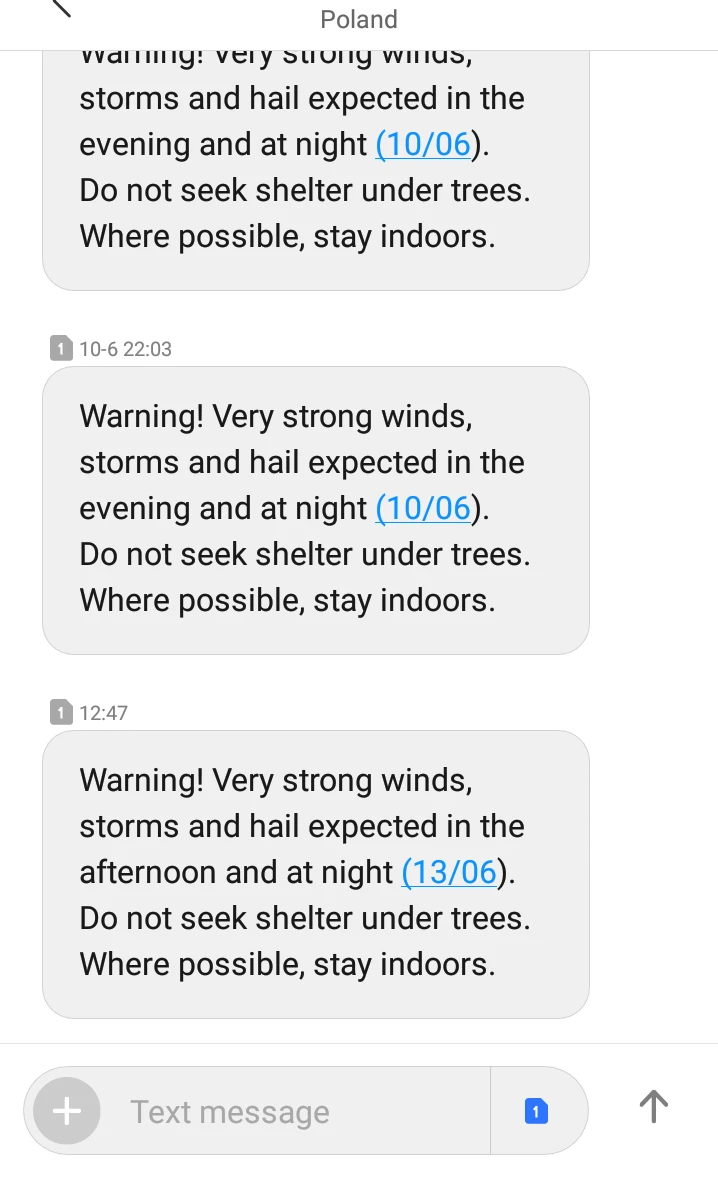The height and width of the screenshot is (1178, 718).
Task: Open the attachment plus button
Action: point(67,1111)
